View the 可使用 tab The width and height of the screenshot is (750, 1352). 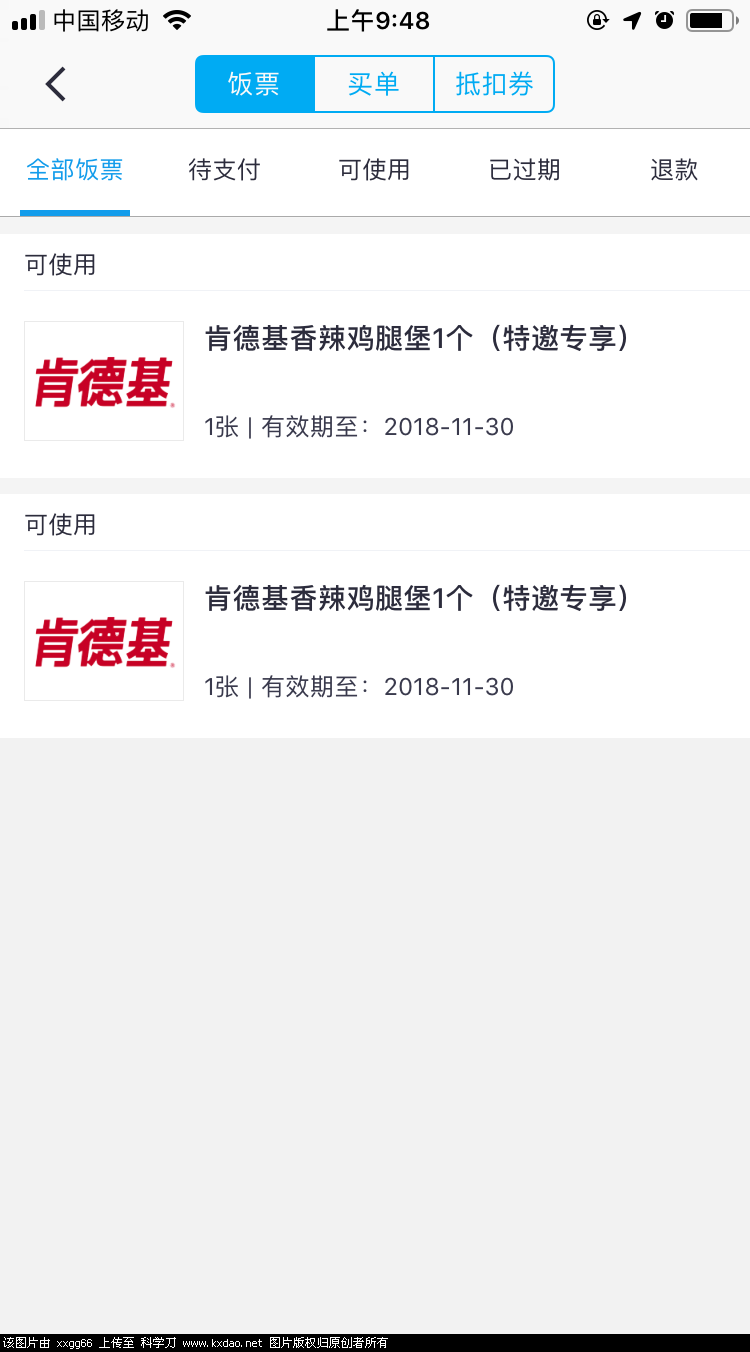coord(374,170)
